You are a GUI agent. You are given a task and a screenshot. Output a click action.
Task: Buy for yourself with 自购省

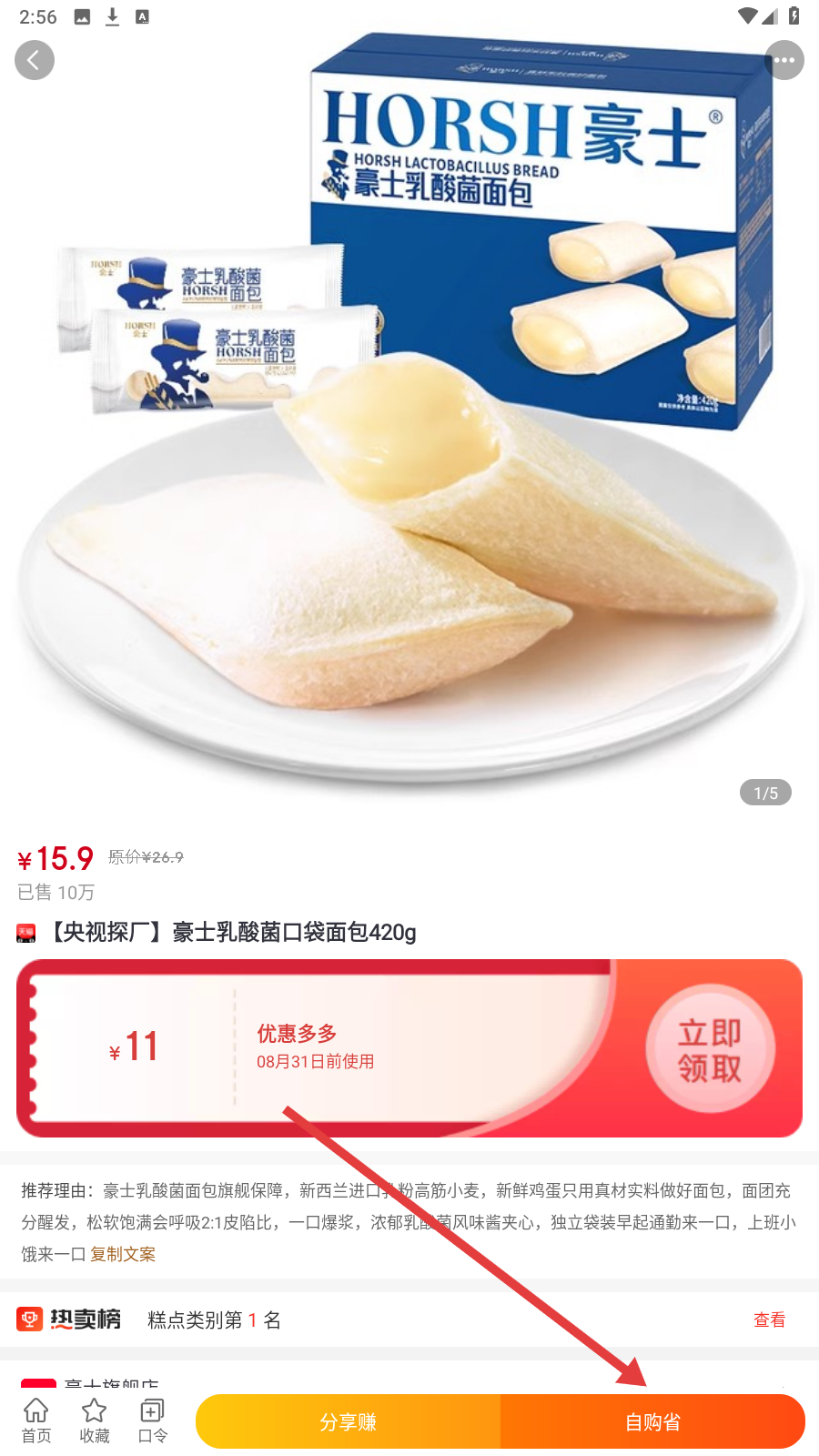(652, 1421)
